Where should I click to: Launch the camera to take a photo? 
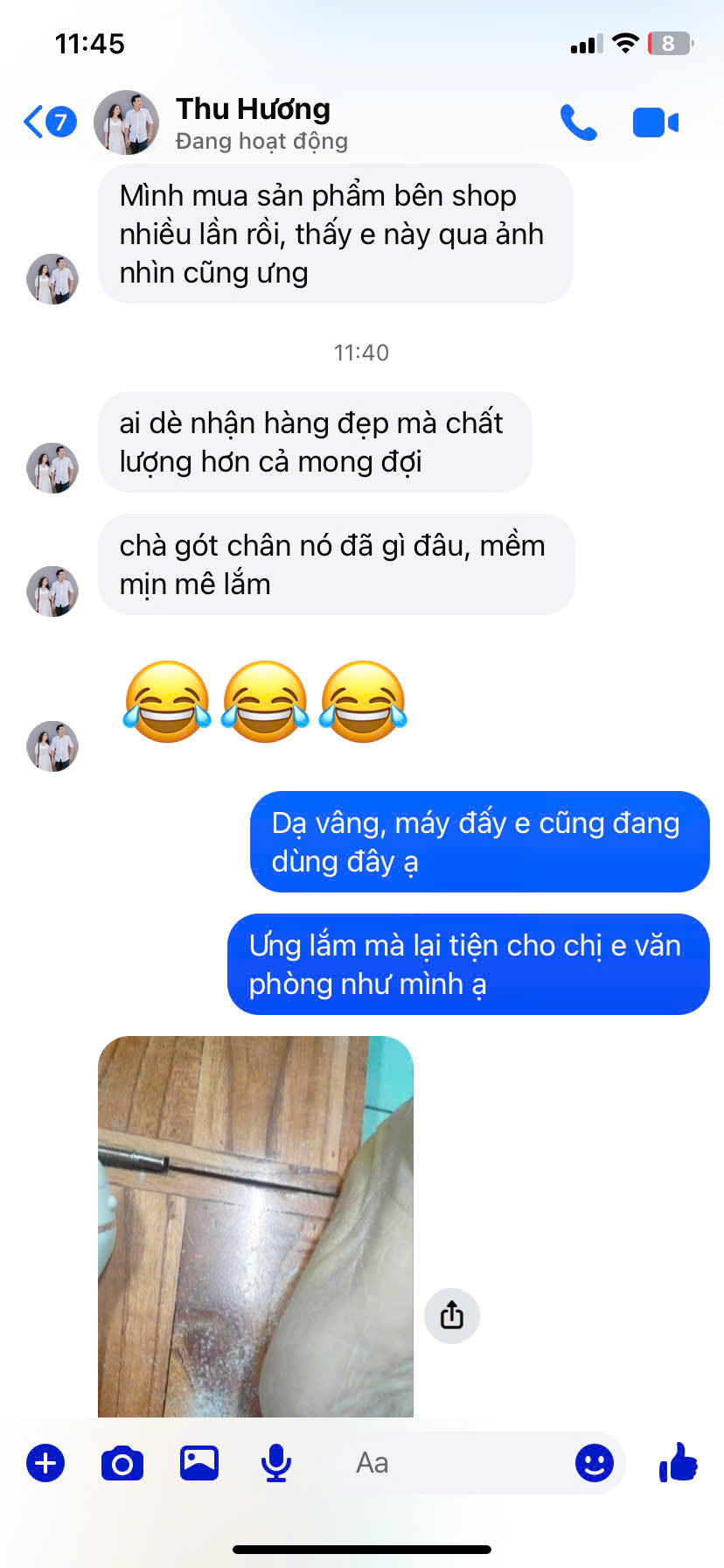coord(122,1463)
